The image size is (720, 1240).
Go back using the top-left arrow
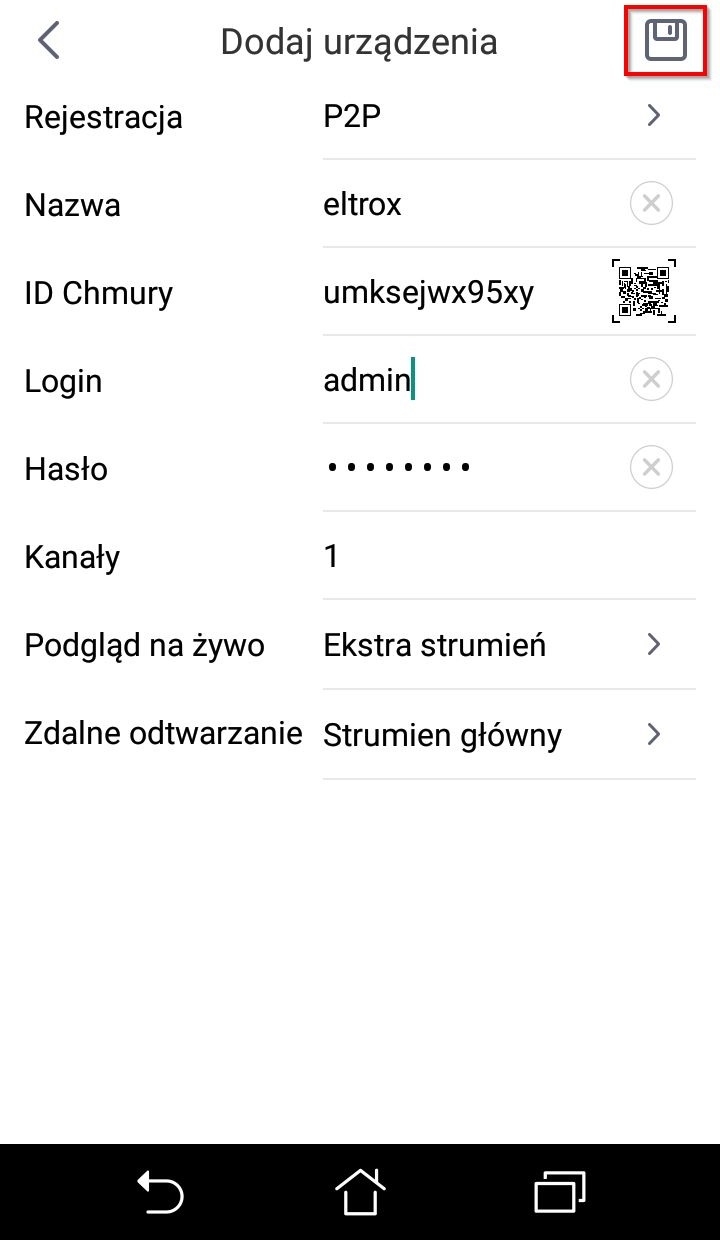tap(48, 41)
